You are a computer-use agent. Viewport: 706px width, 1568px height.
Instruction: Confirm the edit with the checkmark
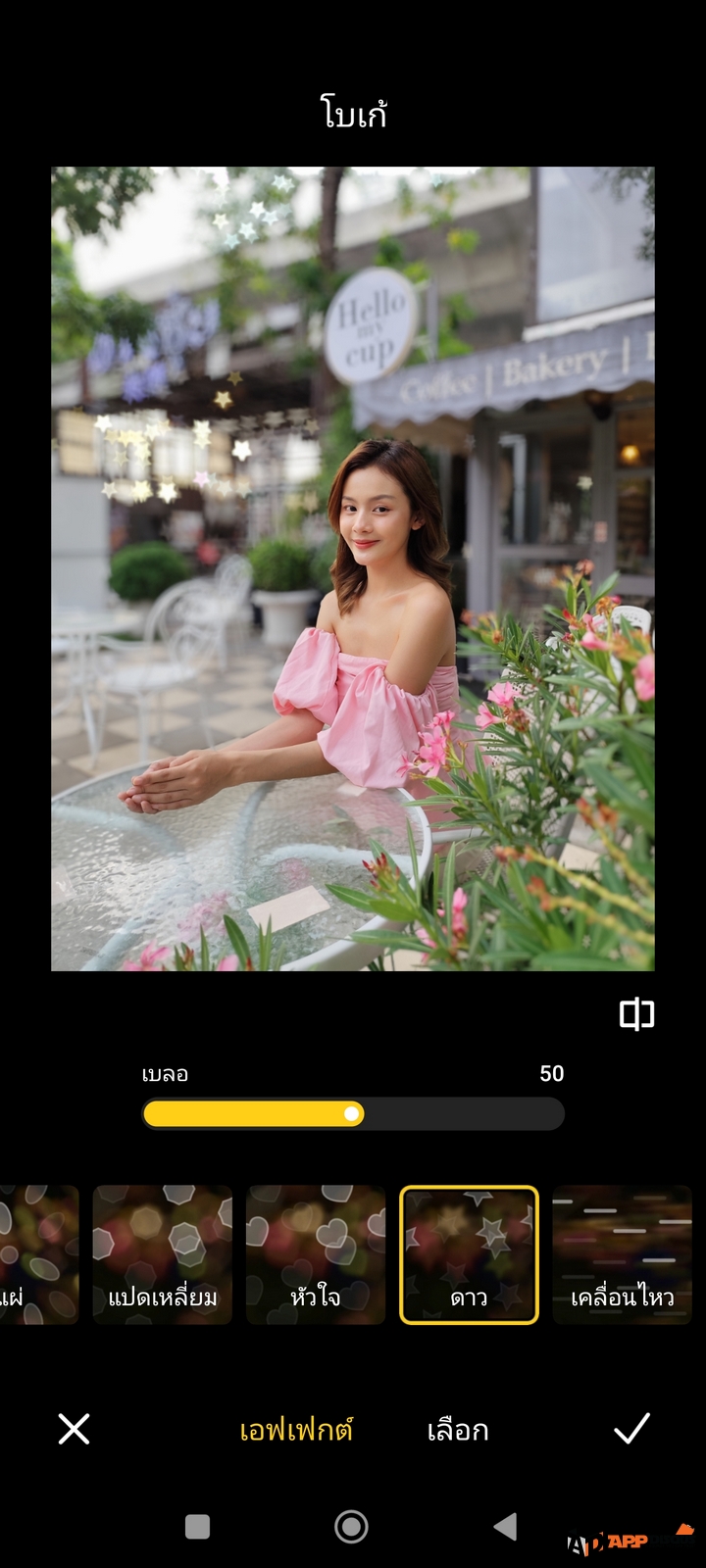tap(631, 1429)
